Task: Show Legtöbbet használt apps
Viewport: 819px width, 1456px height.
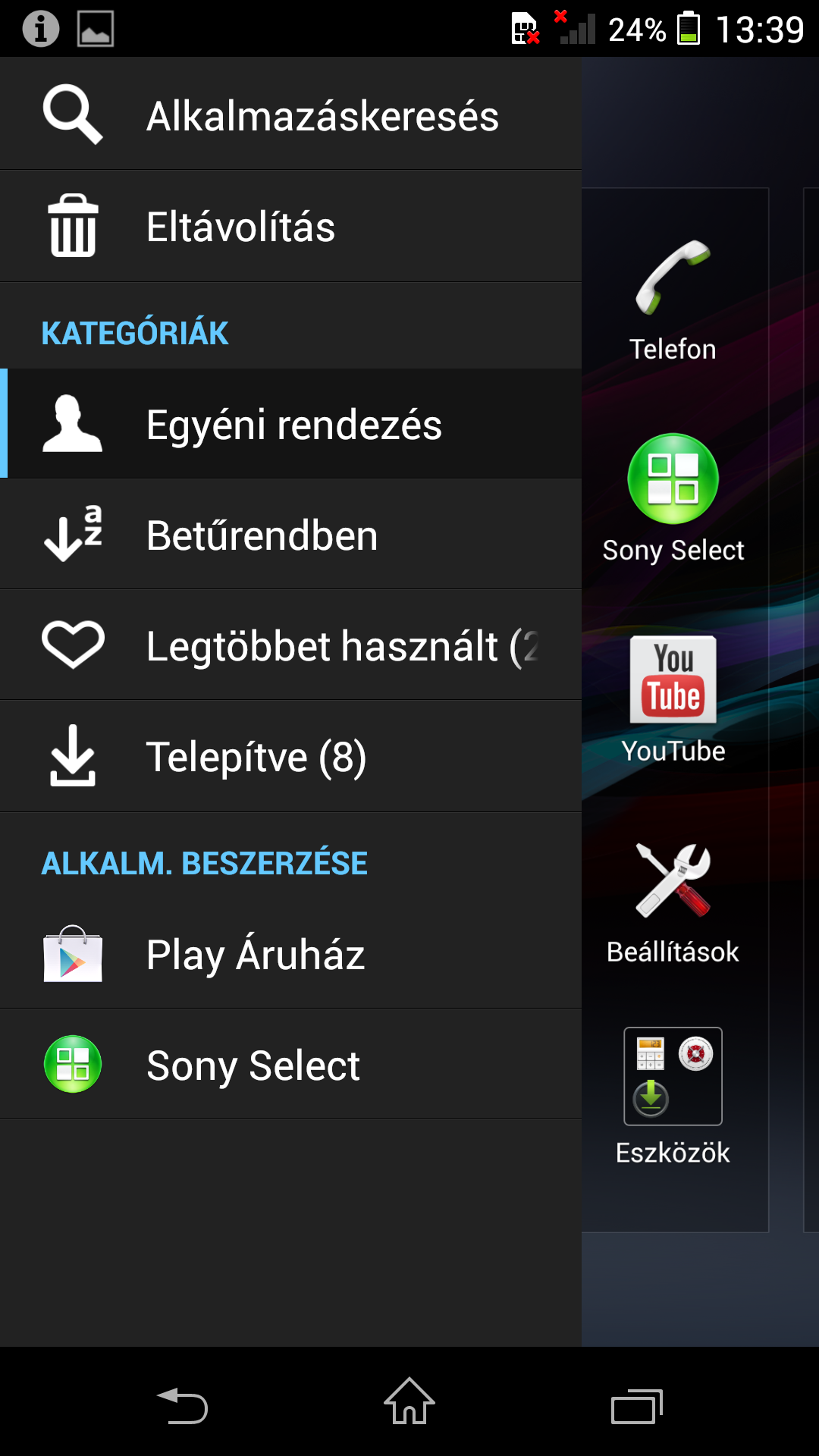Action: click(290, 645)
